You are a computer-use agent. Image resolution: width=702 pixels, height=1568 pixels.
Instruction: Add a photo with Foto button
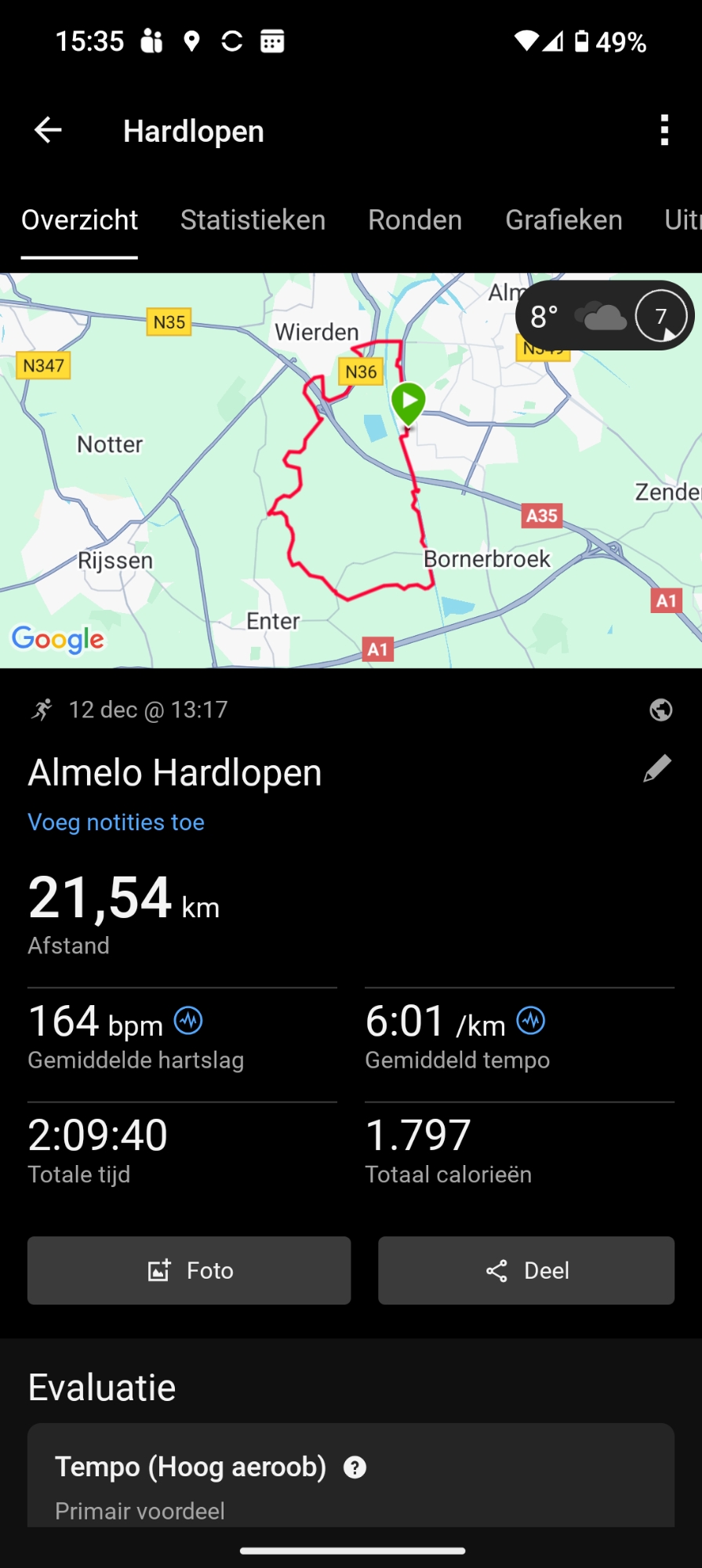(189, 1270)
